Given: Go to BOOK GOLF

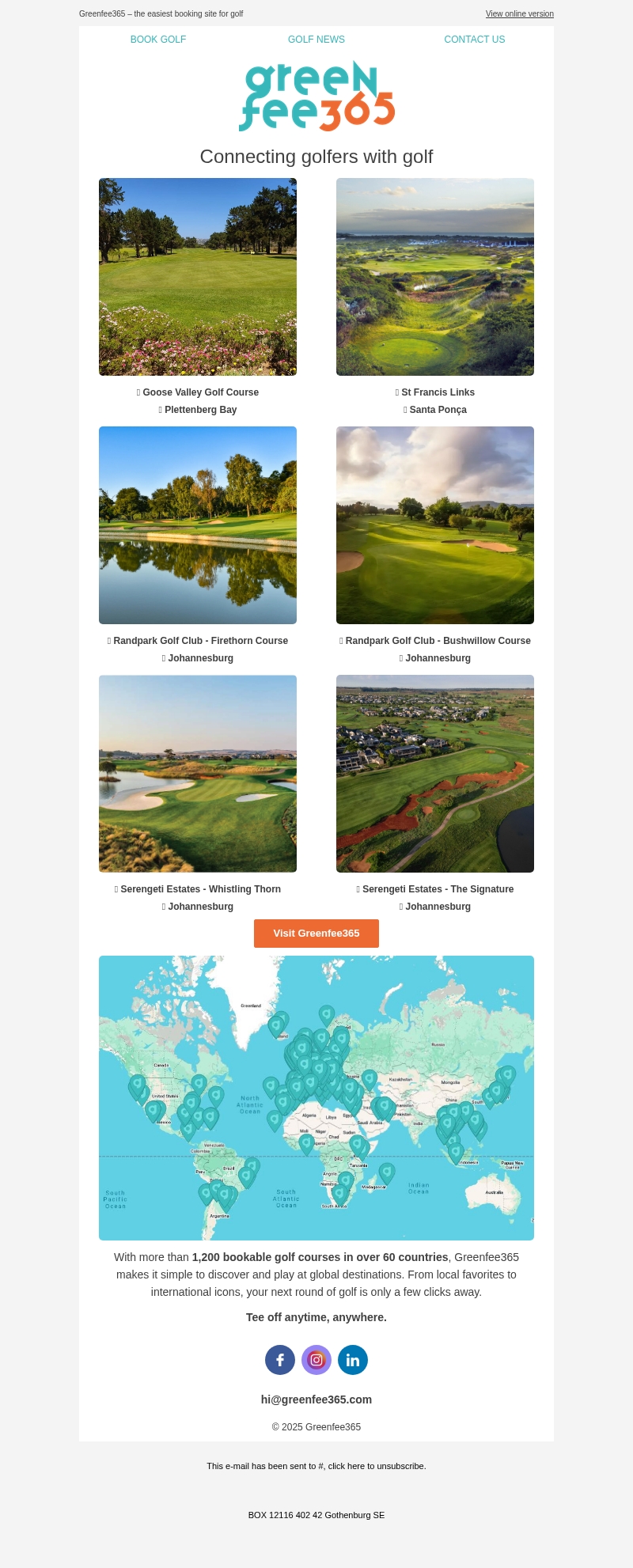Looking at the screenshot, I should tap(158, 40).
